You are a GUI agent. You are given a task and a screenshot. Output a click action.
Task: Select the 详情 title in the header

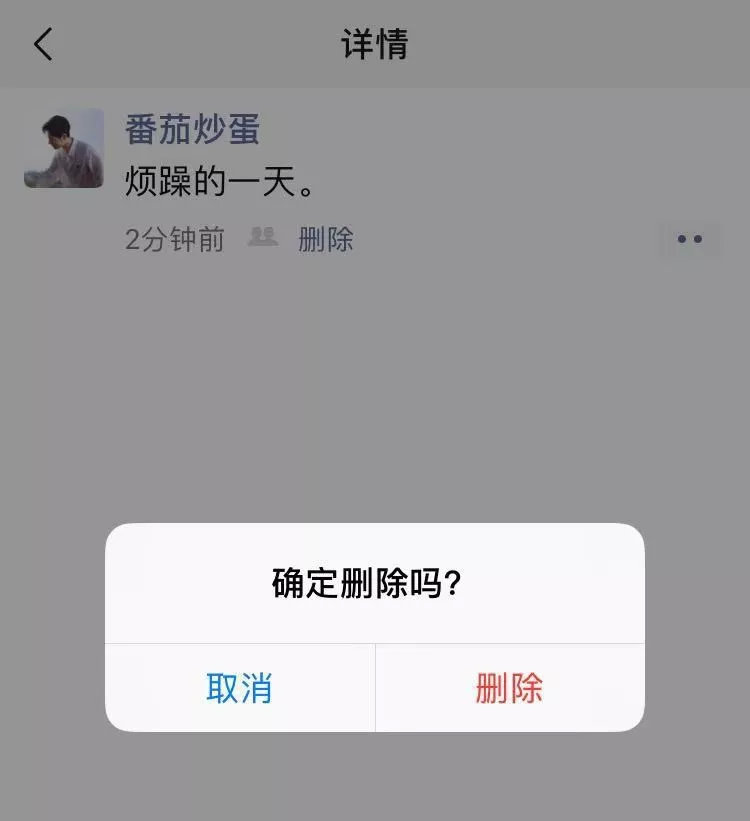pyautogui.click(x=375, y=44)
